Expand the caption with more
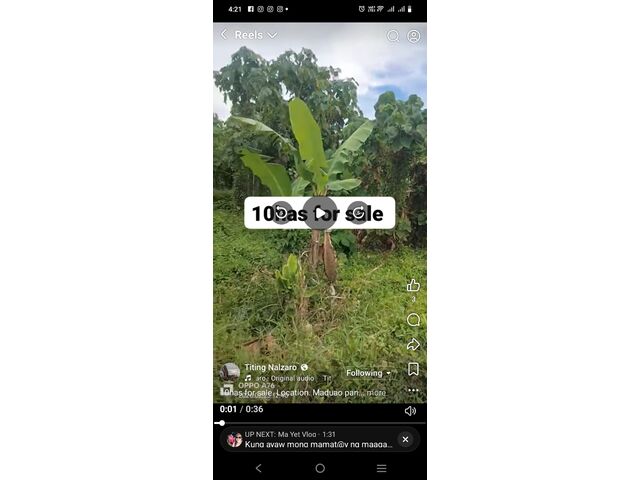Screen dimensions: 640x480 tap(376, 393)
